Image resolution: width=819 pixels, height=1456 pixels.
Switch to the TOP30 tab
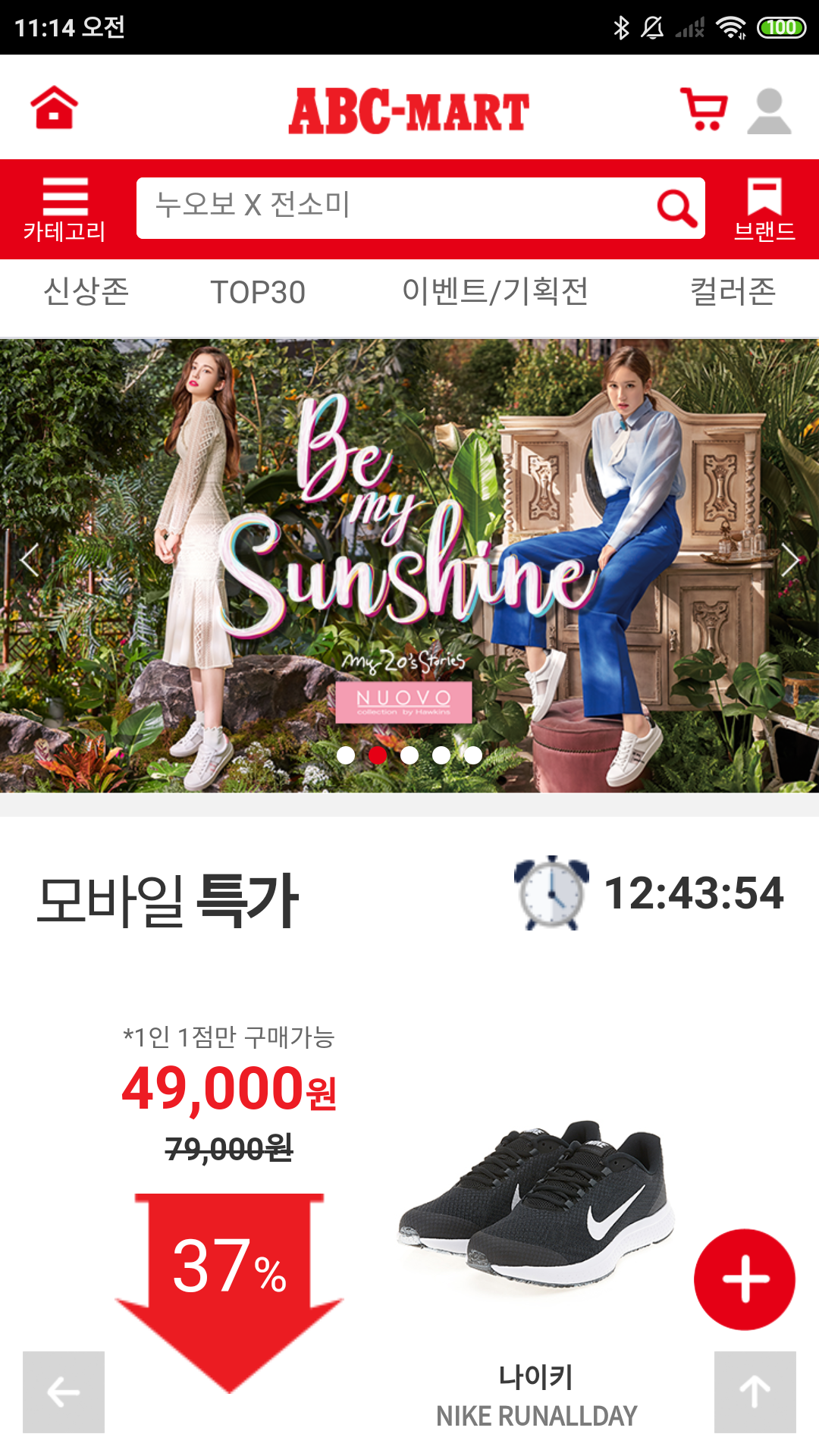coord(258,293)
